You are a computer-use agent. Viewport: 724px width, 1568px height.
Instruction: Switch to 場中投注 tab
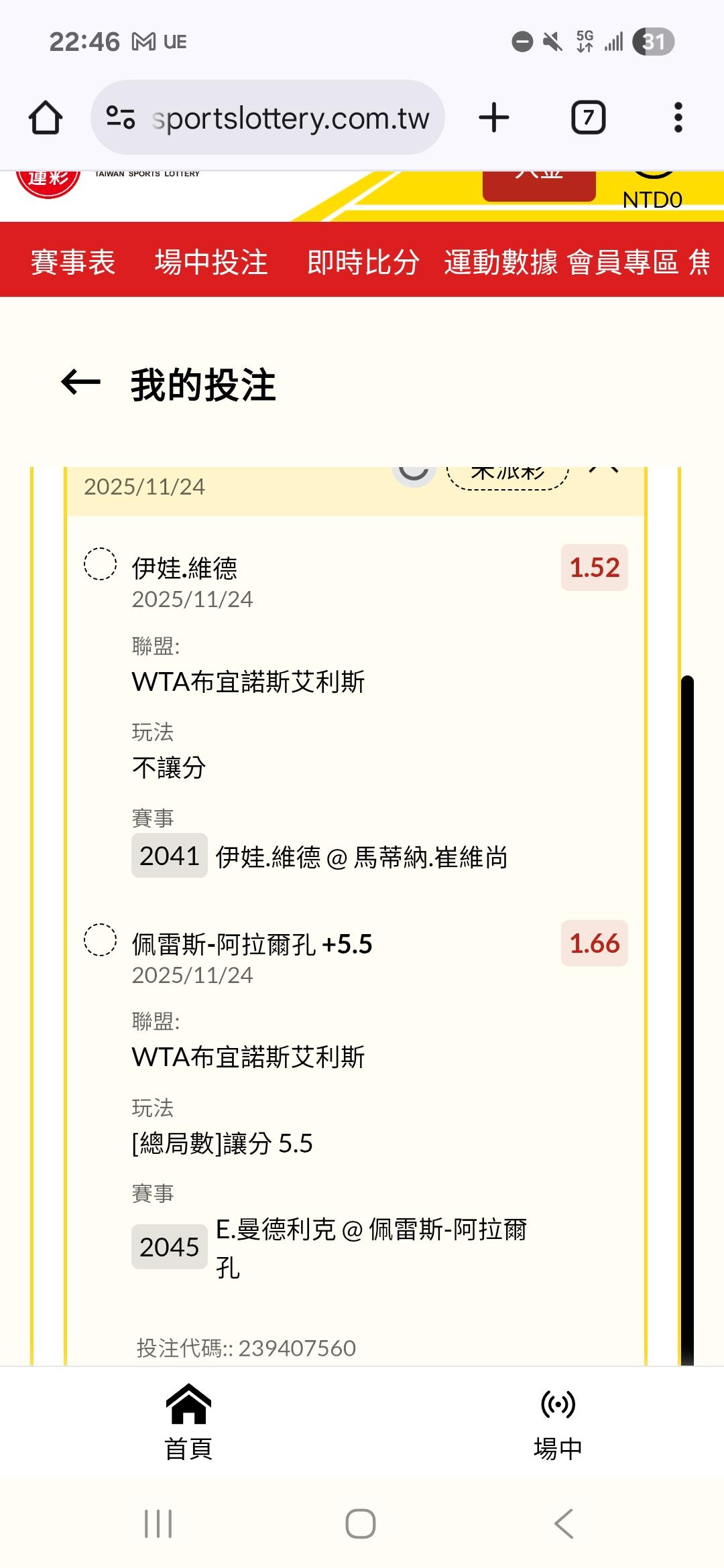point(211,261)
